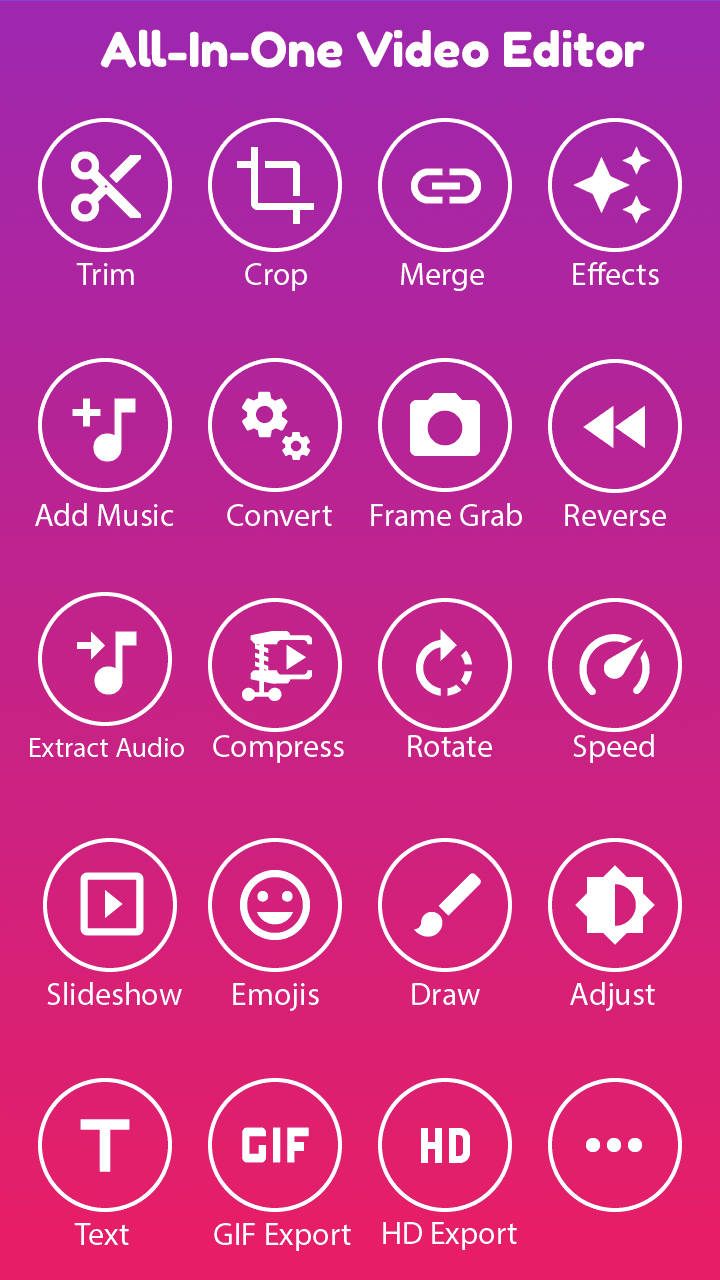Show more tools with the three-dot button
Image resolution: width=720 pixels, height=1280 pixels.
[x=615, y=1145]
